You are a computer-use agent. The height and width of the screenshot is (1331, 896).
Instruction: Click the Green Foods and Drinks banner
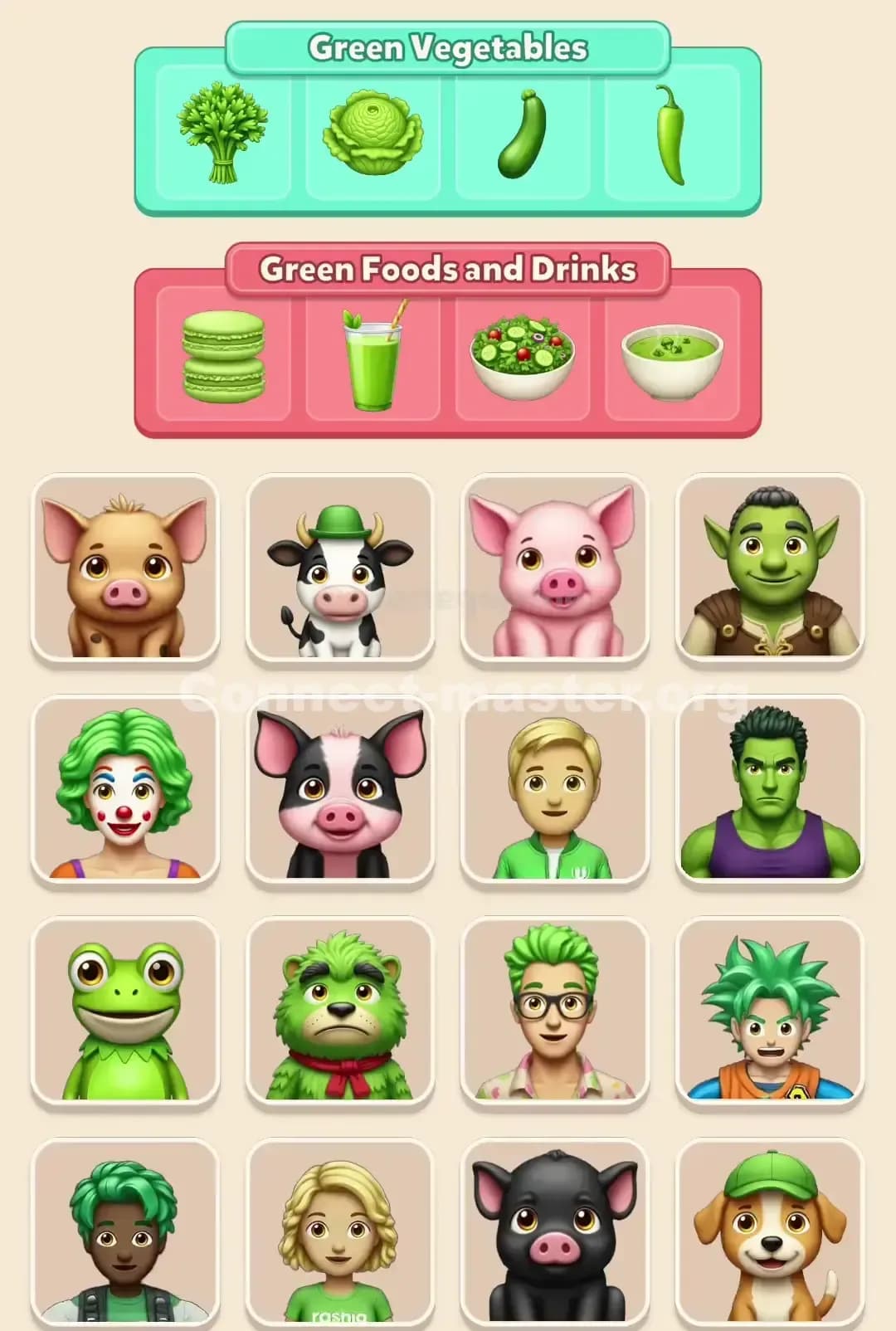pos(448,267)
